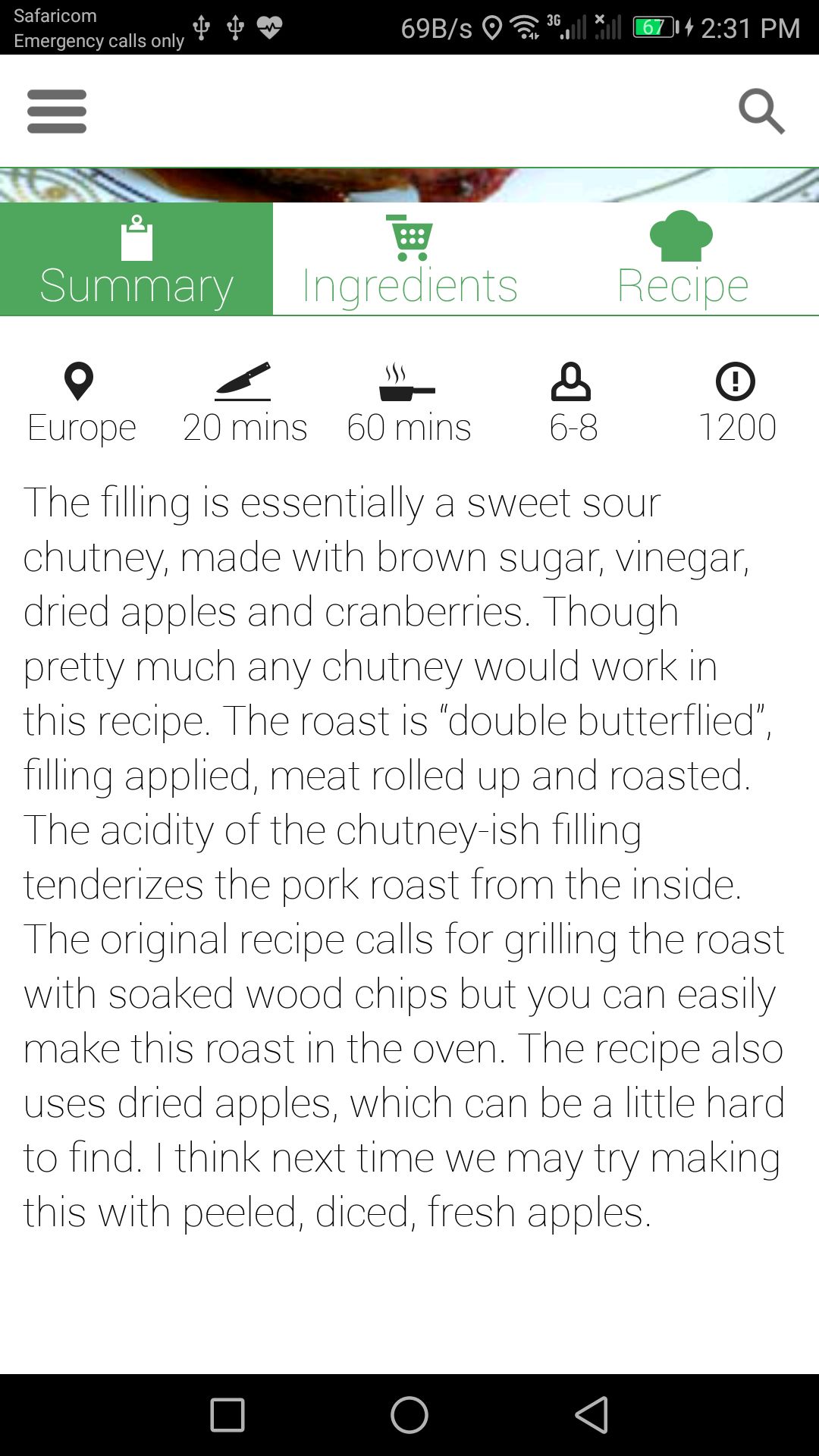Switch to the Recipe tab

pos(682,259)
